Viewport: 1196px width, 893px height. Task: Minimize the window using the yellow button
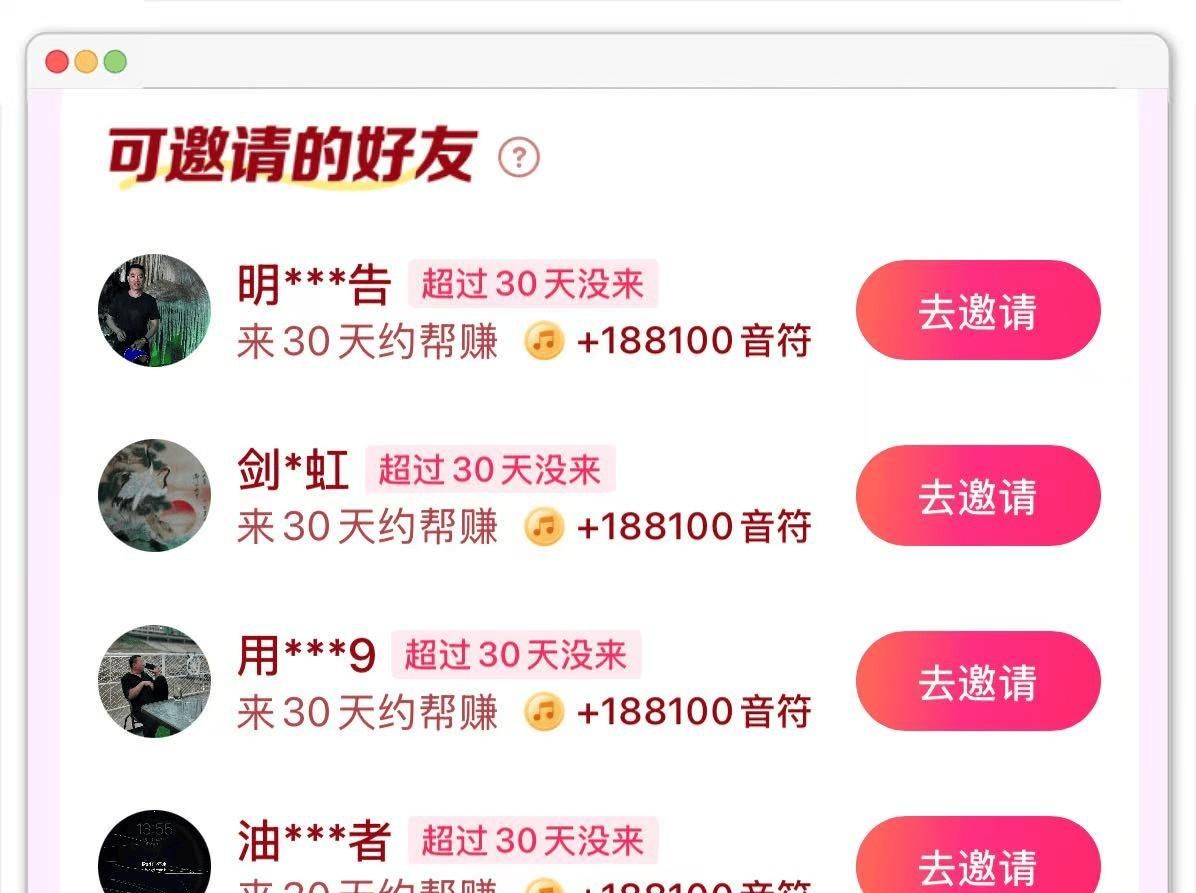pos(86,62)
